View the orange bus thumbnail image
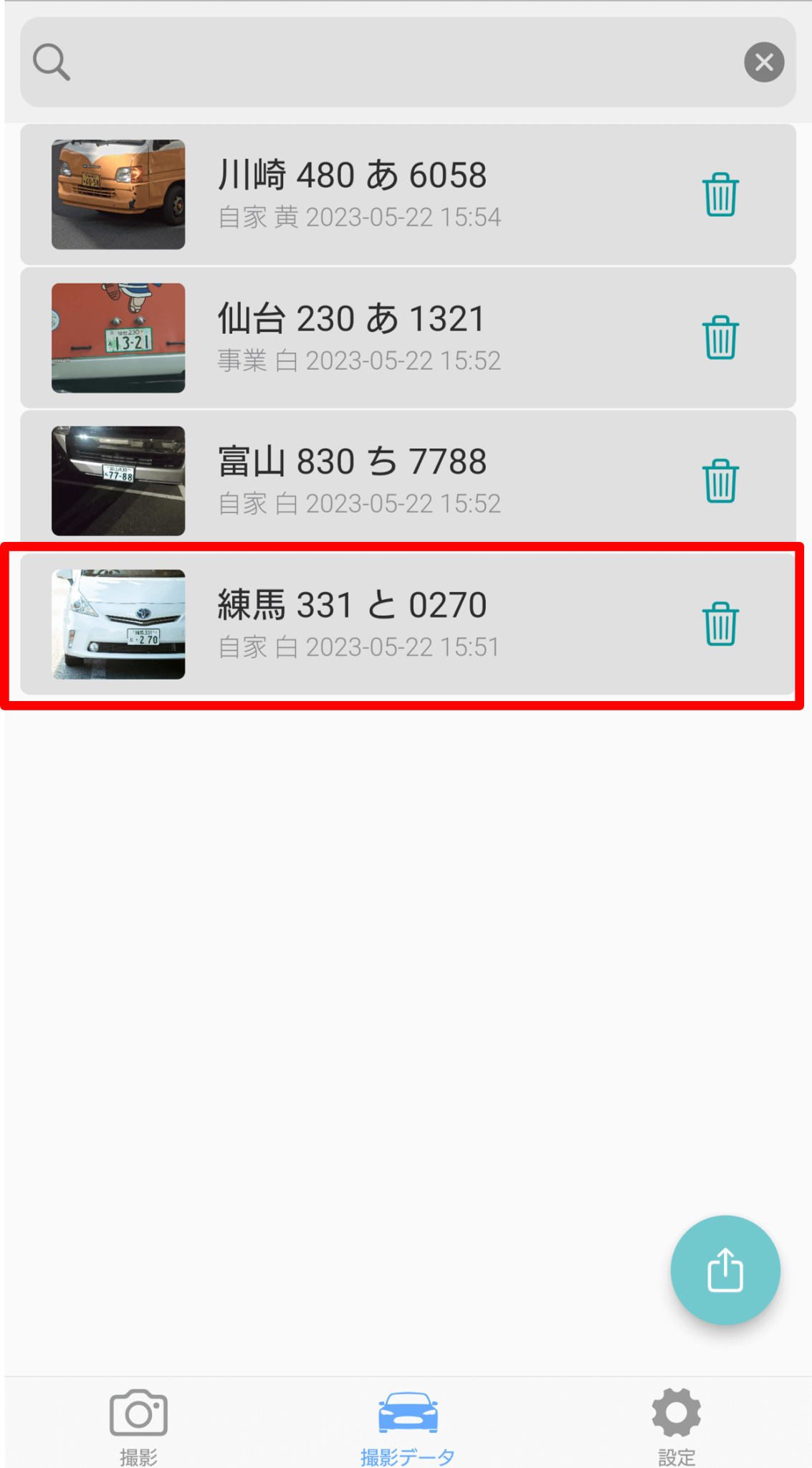 118,194
